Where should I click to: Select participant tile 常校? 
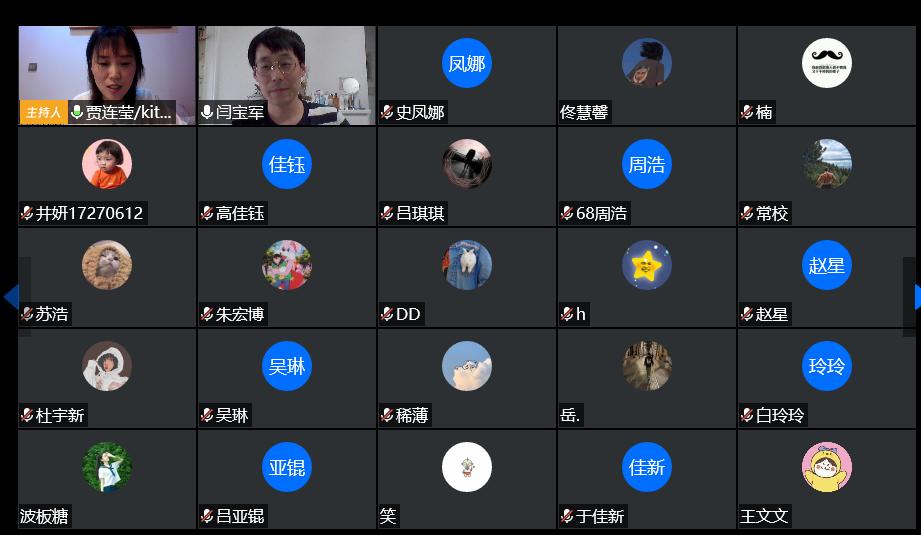(827, 176)
